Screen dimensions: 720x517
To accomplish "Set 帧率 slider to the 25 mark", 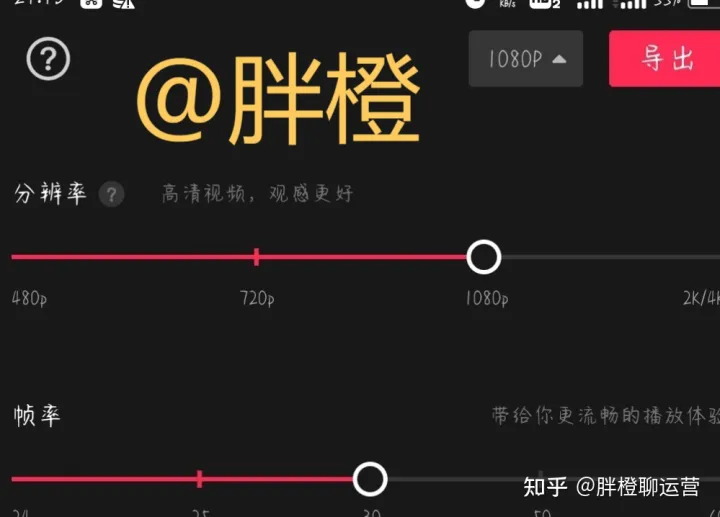I will (200, 479).
